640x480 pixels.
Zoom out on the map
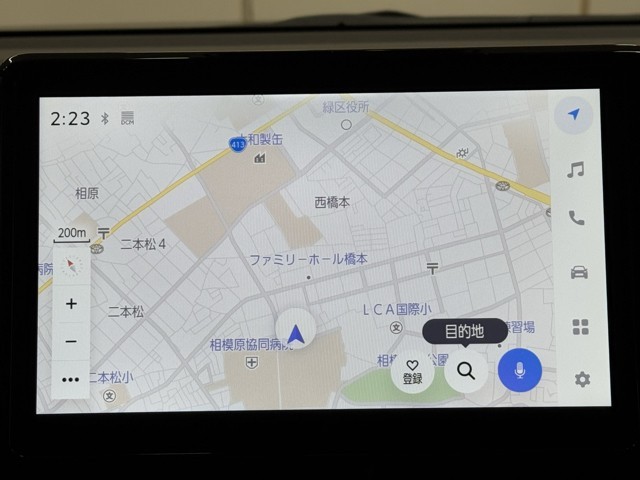[71, 342]
